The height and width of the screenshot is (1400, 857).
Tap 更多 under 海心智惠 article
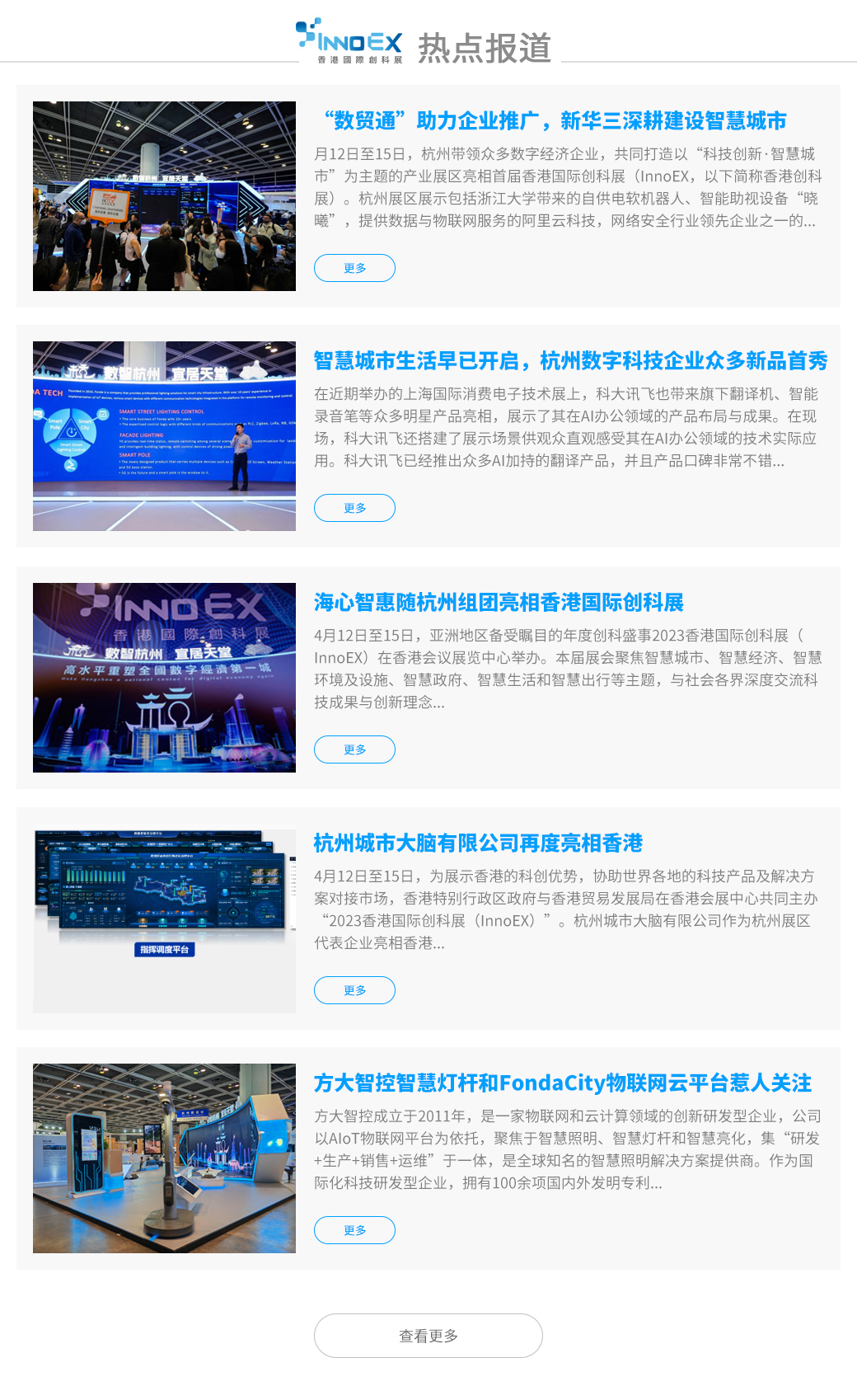click(x=354, y=749)
